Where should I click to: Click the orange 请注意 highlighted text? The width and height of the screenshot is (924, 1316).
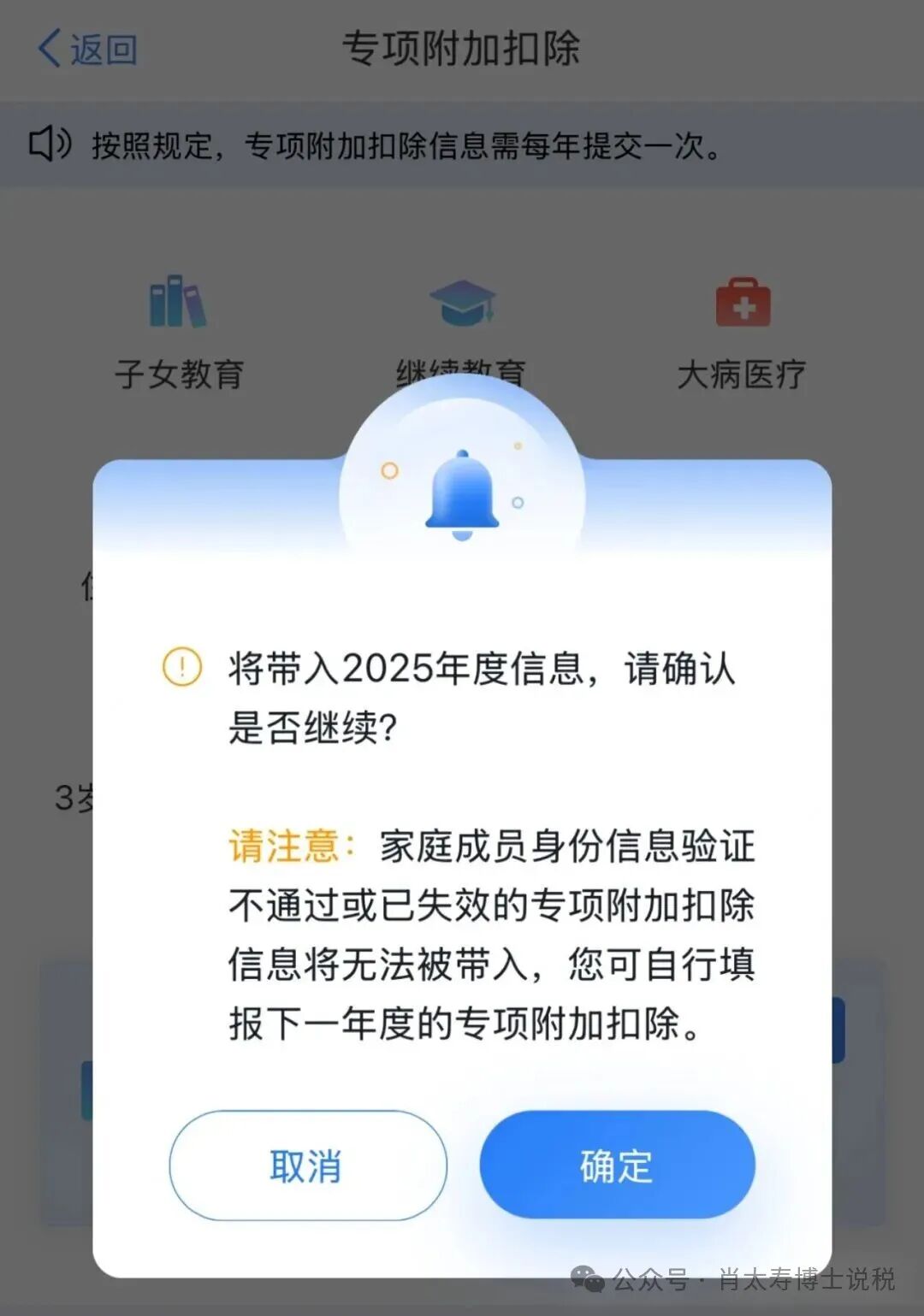point(287,847)
